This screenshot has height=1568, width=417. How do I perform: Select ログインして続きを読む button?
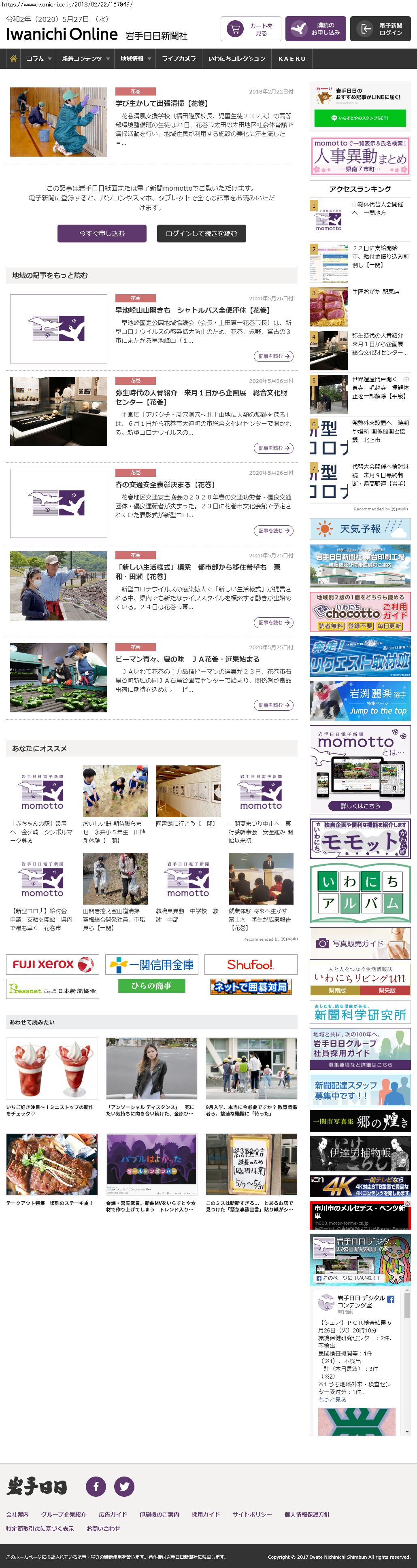tap(202, 233)
